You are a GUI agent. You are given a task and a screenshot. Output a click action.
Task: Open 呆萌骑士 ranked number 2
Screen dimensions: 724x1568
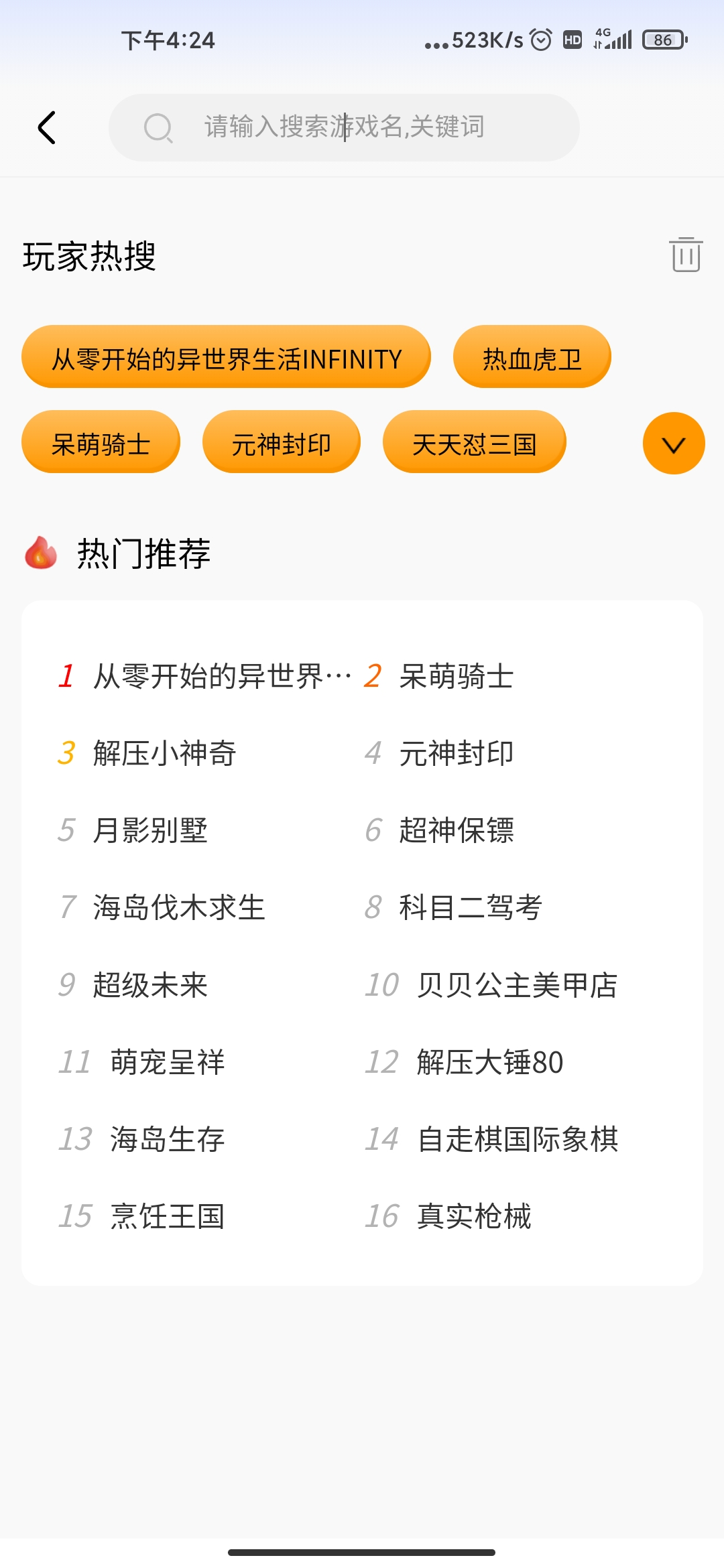(x=456, y=676)
